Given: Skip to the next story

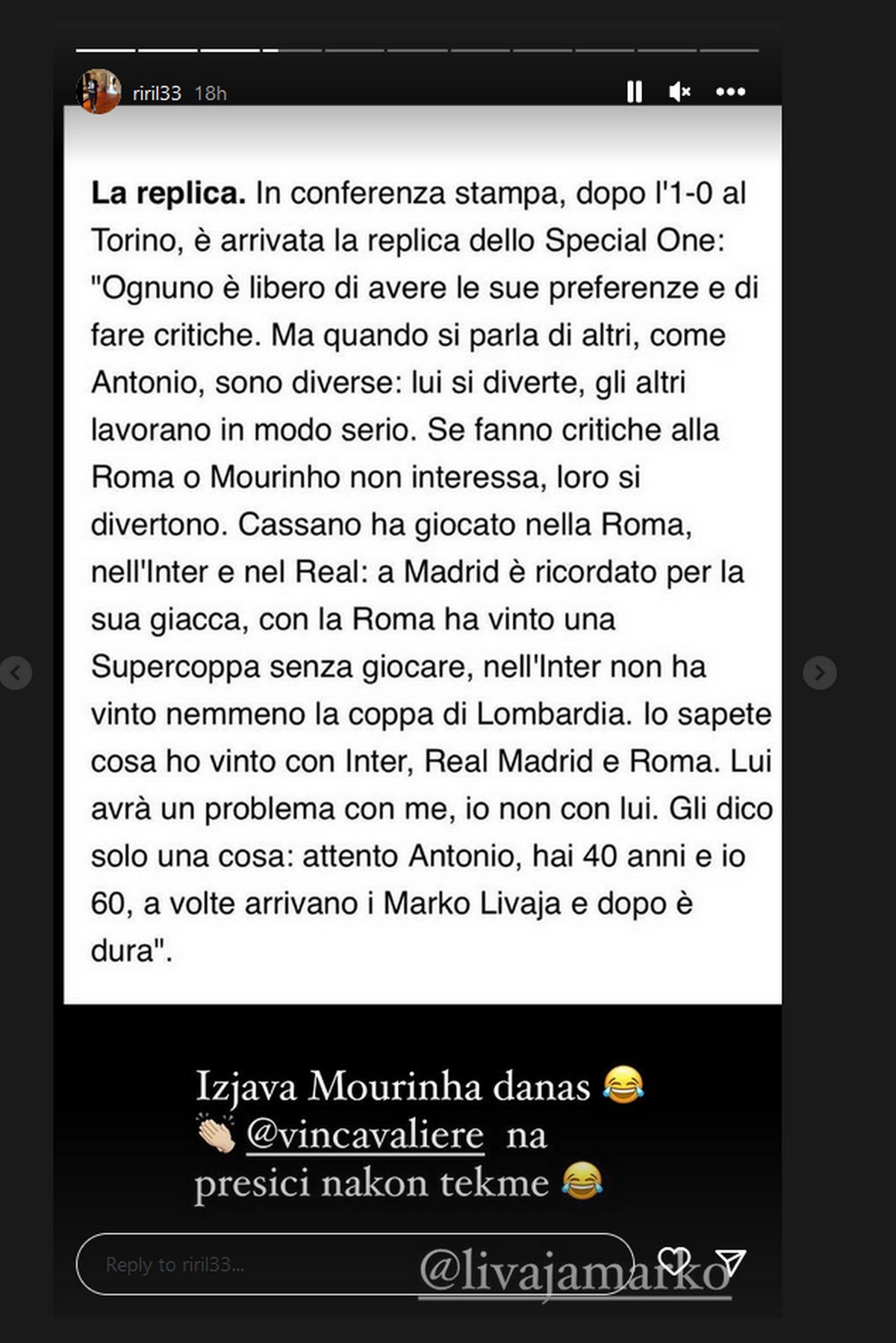Looking at the screenshot, I should coord(819,672).
